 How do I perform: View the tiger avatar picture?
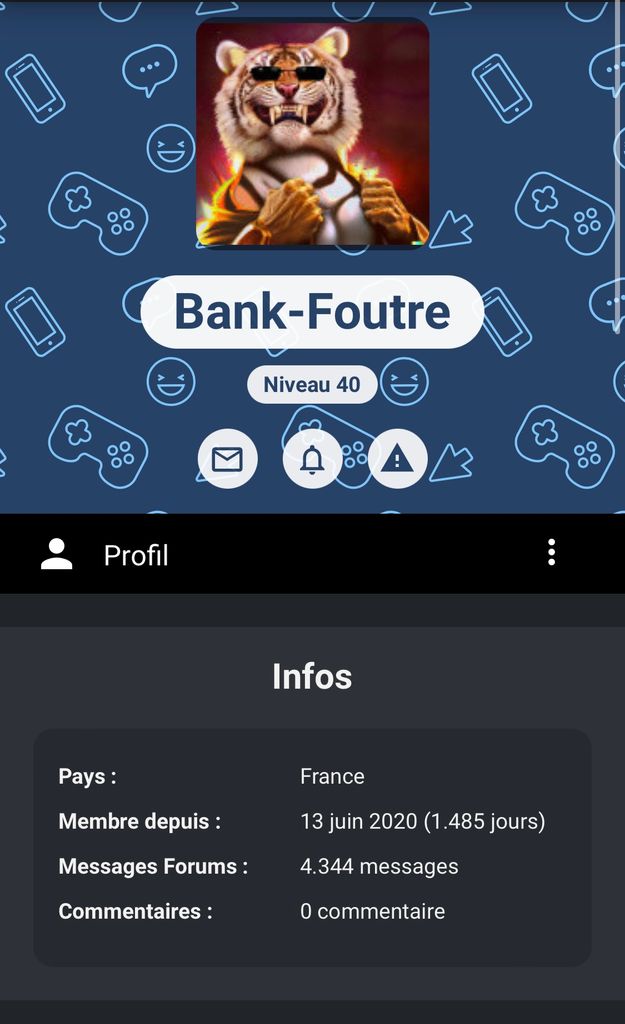[x=312, y=134]
